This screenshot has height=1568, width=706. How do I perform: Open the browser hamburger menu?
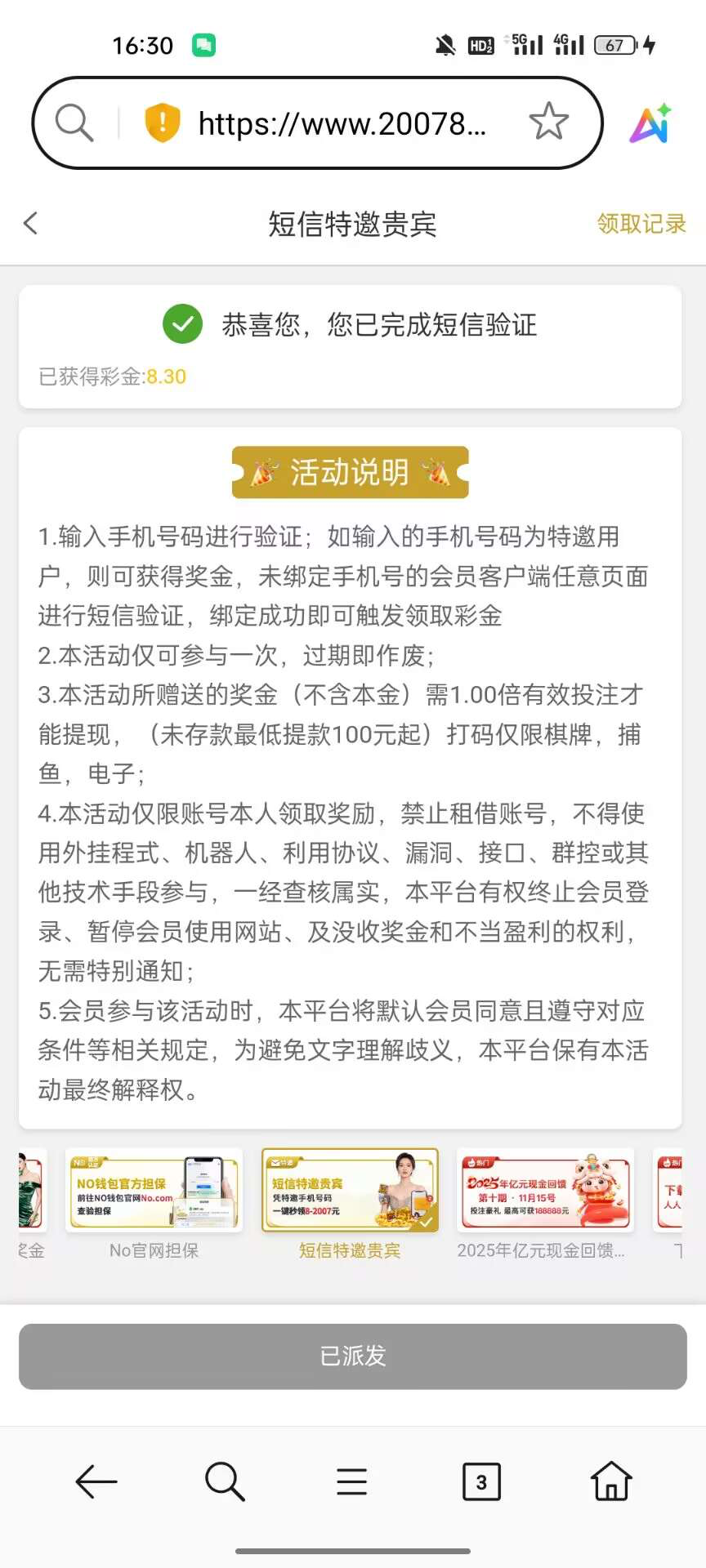(352, 1481)
